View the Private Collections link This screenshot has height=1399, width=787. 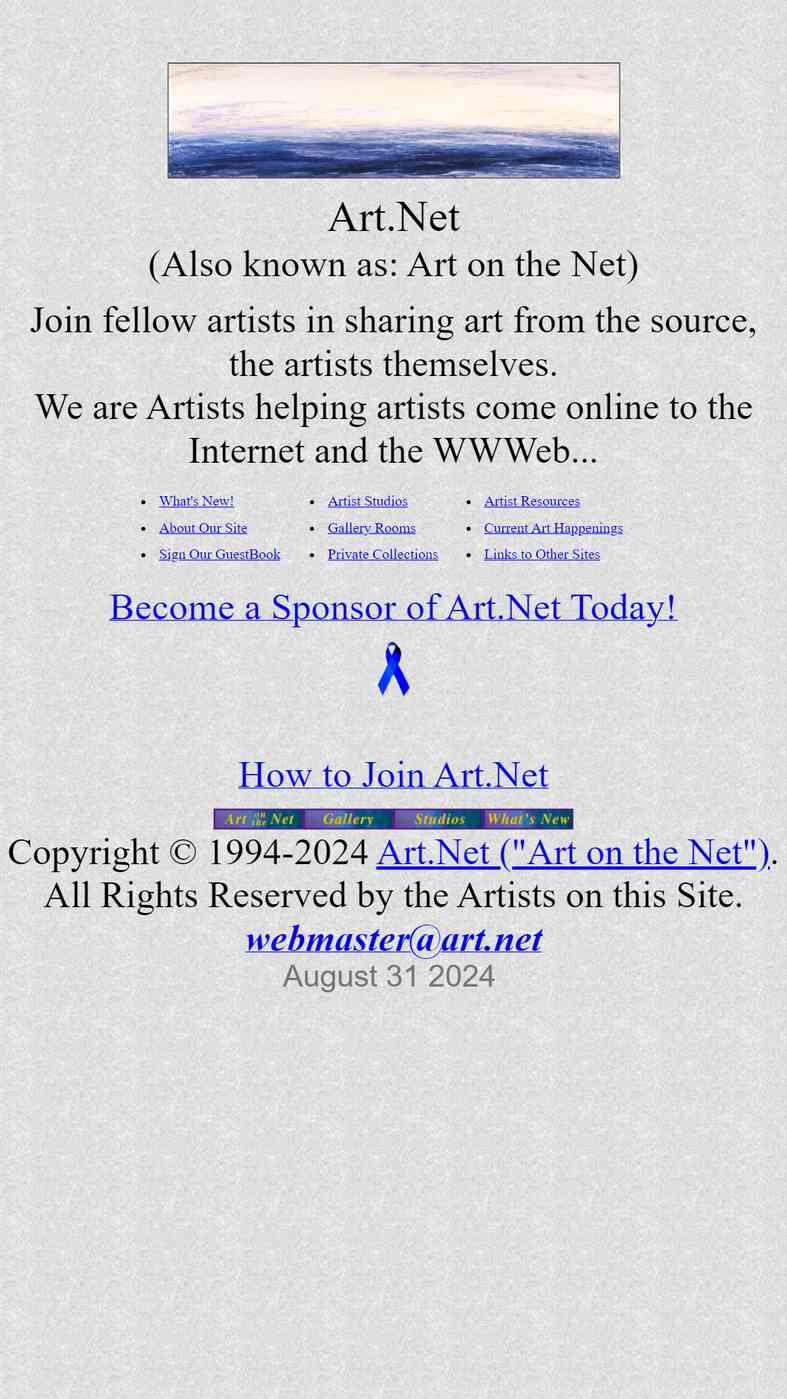tap(382, 554)
